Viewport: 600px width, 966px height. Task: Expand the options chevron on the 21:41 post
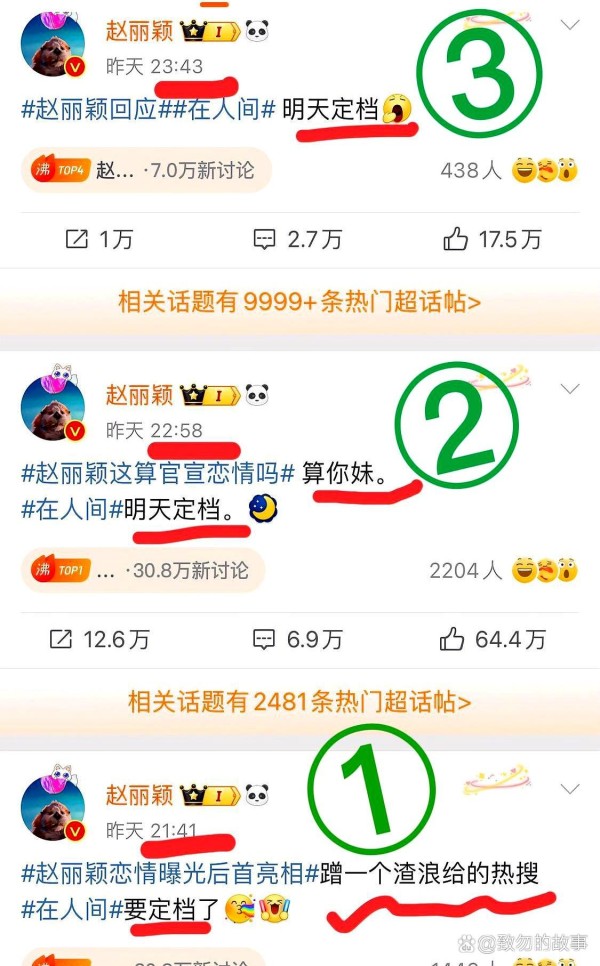point(570,789)
